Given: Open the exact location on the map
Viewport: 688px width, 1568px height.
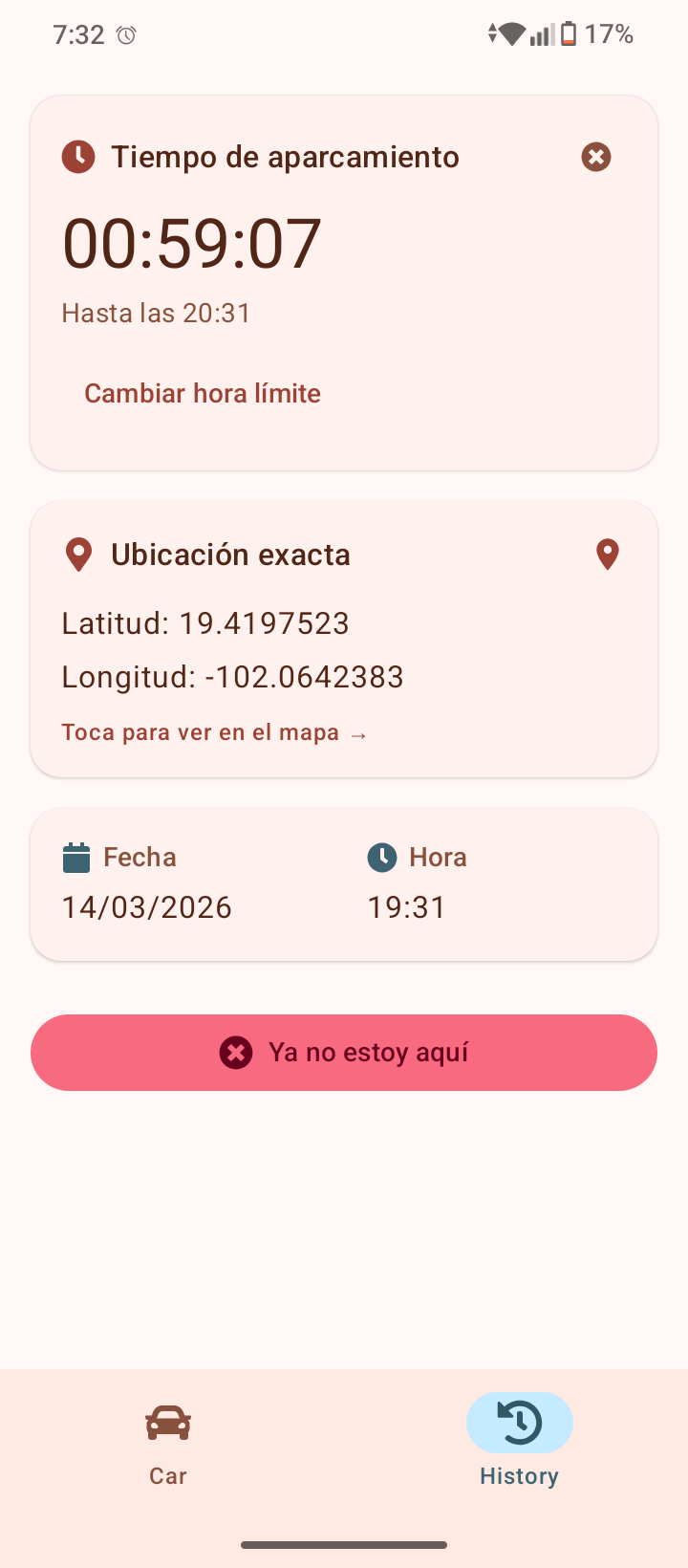Looking at the screenshot, I should point(214,733).
